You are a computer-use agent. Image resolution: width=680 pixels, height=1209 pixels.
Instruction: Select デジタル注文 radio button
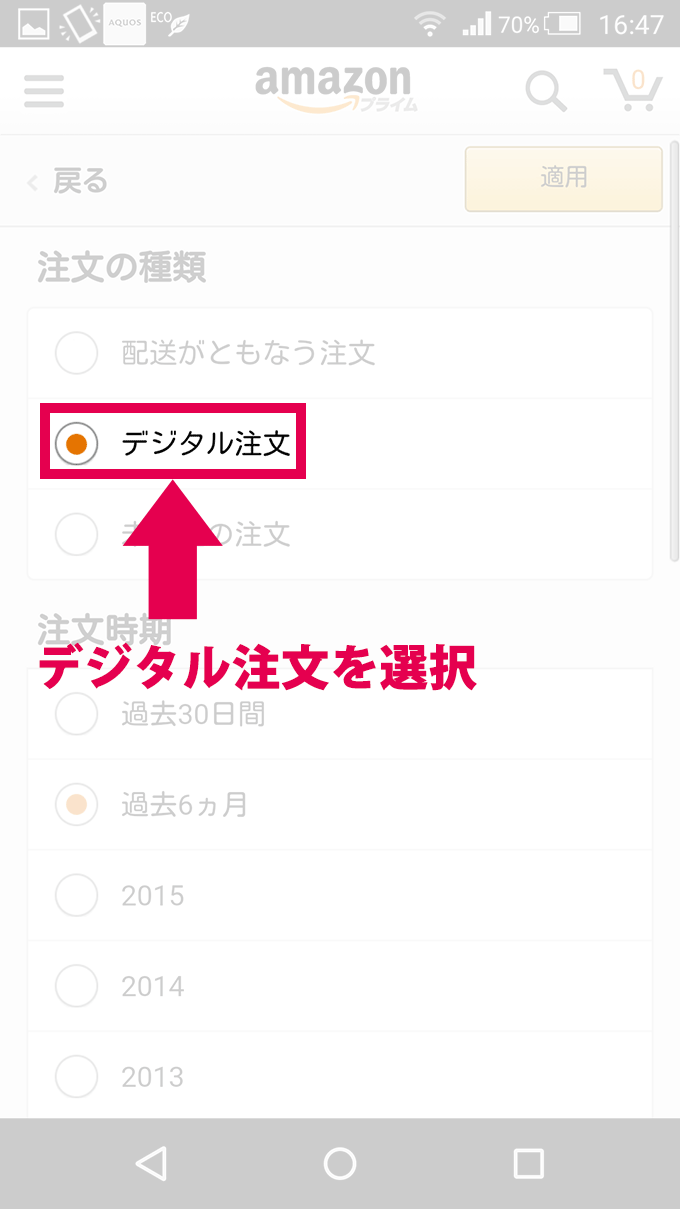[77, 443]
